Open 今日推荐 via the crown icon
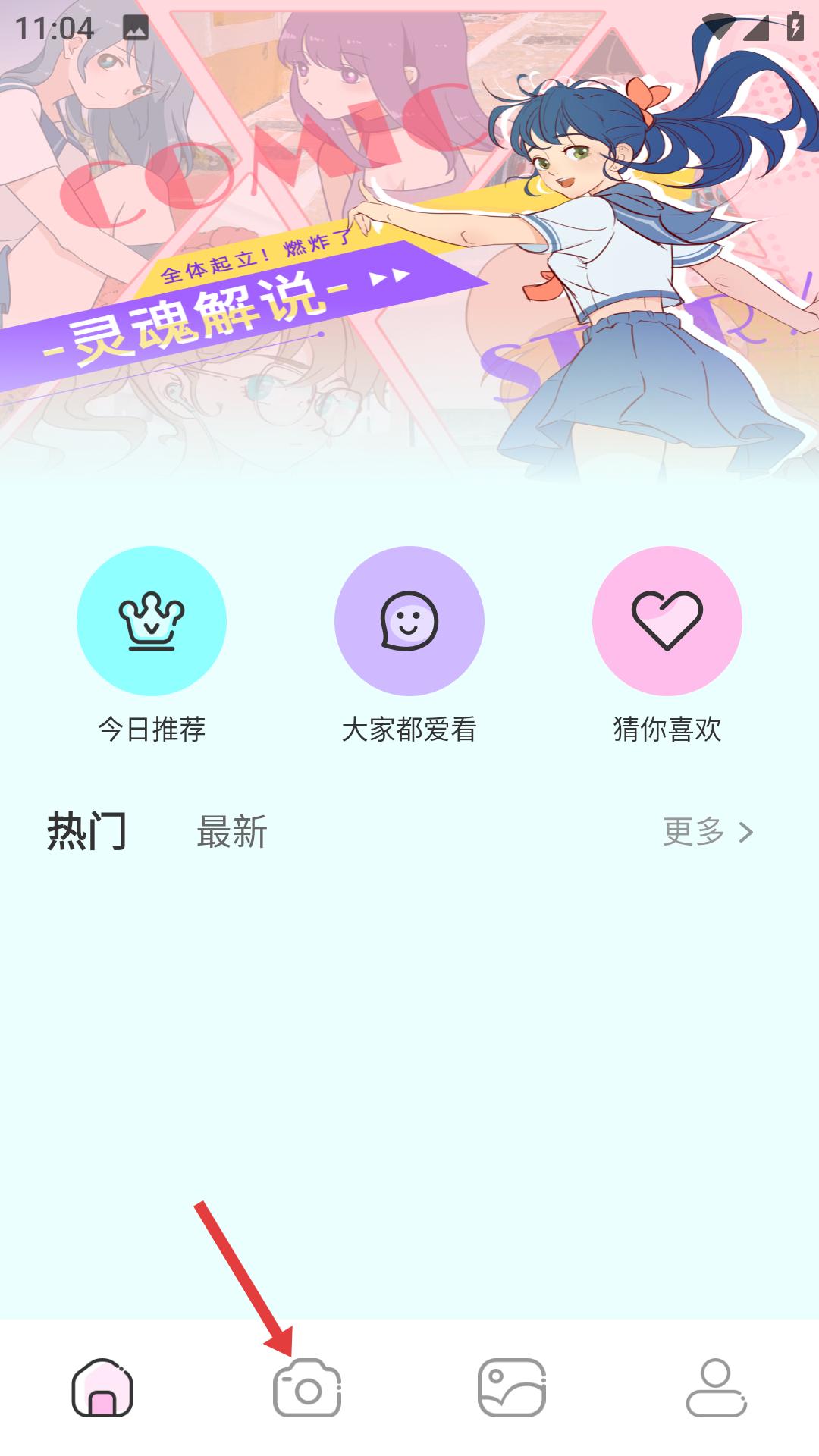819x1456 pixels. pyautogui.click(x=152, y=620)
